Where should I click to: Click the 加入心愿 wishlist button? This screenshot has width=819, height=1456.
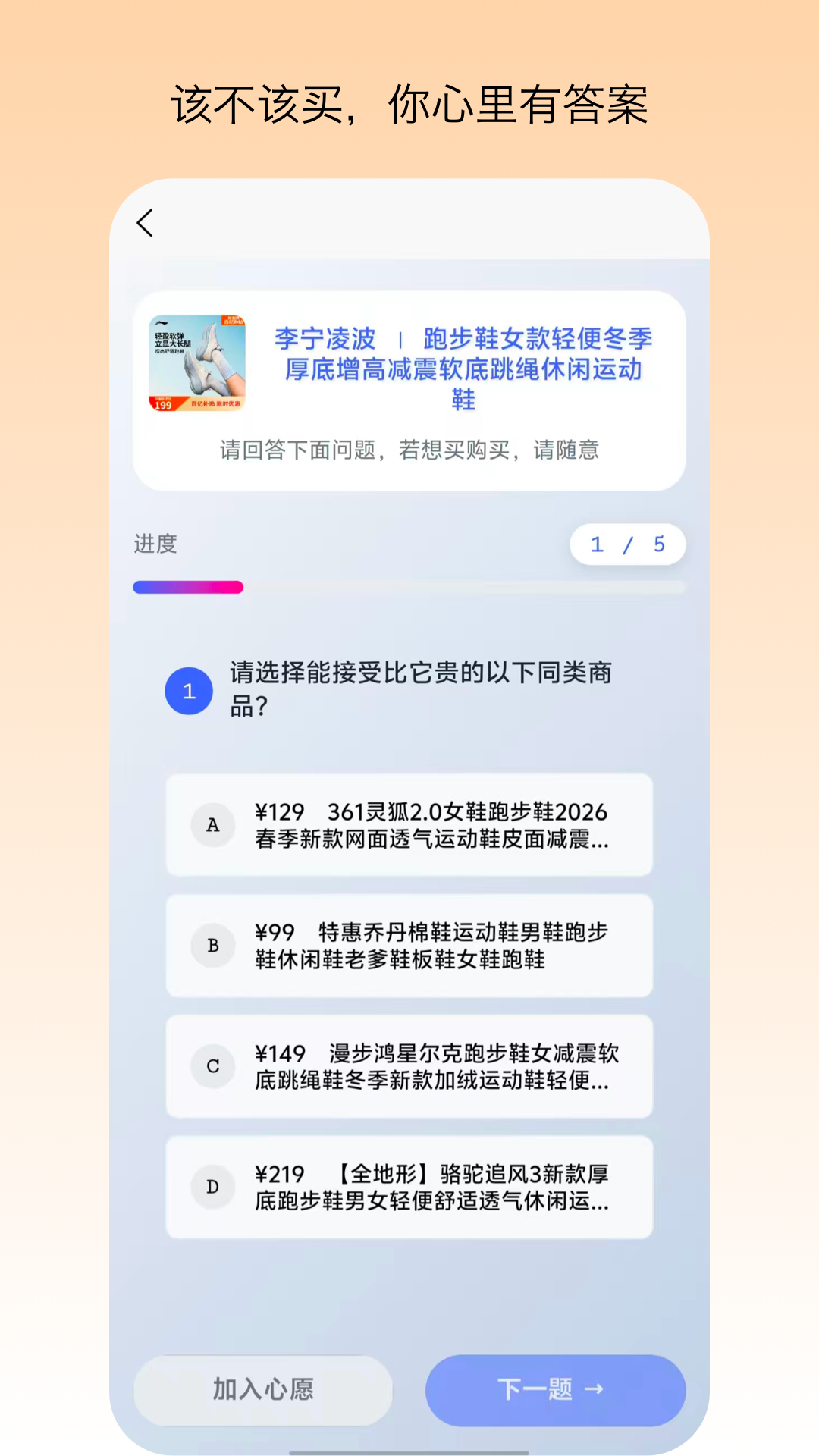263,1390
